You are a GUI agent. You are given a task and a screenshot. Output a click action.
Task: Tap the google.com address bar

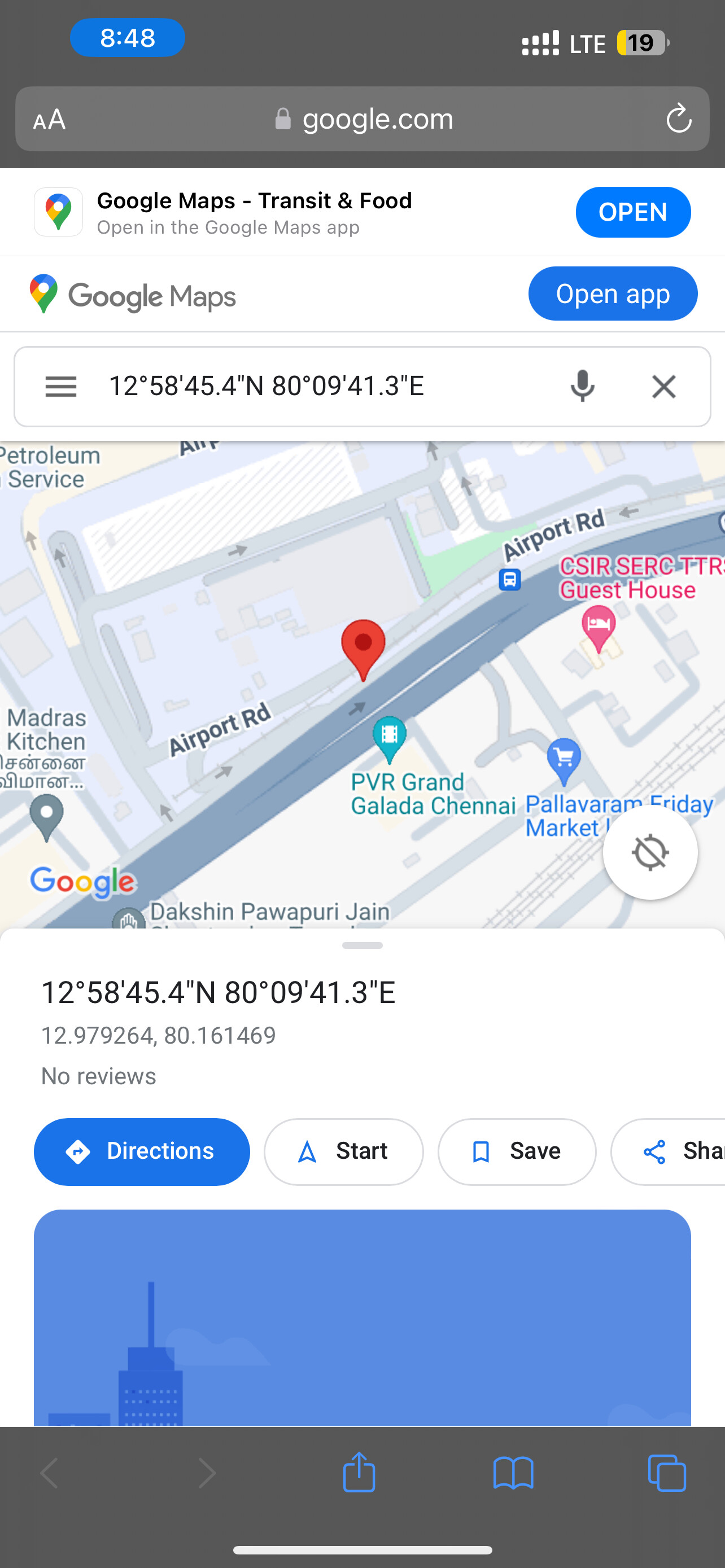click(363, 119)
